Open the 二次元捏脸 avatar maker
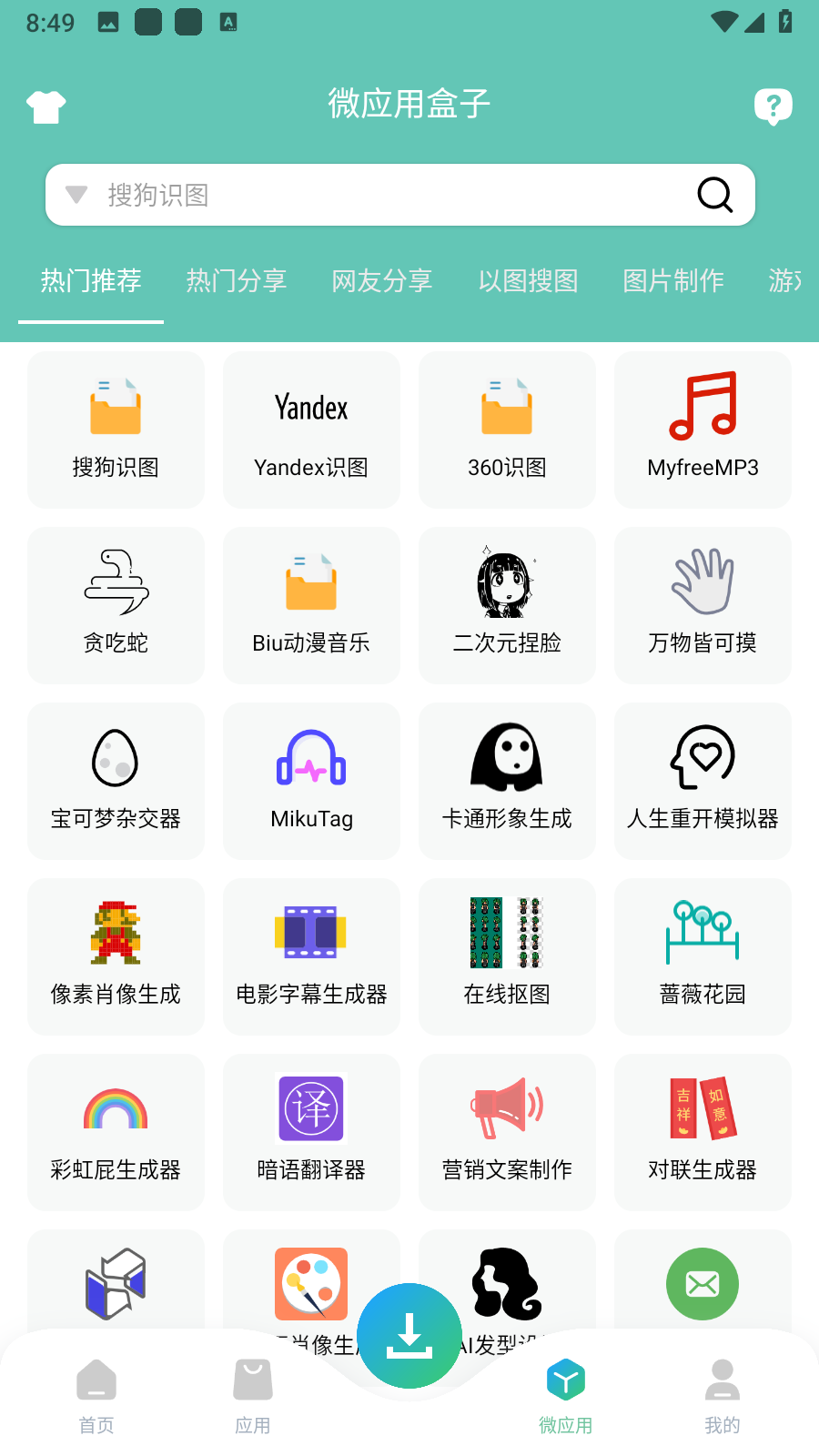 point(507,605)
